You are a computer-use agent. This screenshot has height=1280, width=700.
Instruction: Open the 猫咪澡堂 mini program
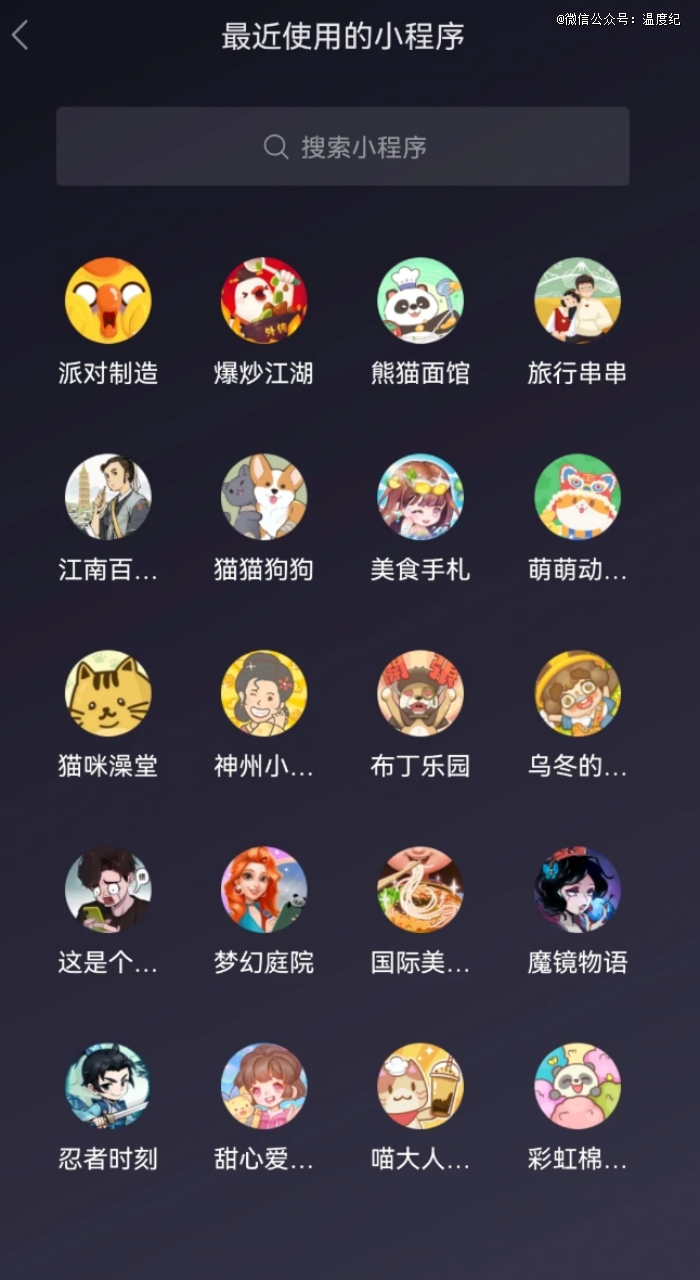(x=108, y=694)
